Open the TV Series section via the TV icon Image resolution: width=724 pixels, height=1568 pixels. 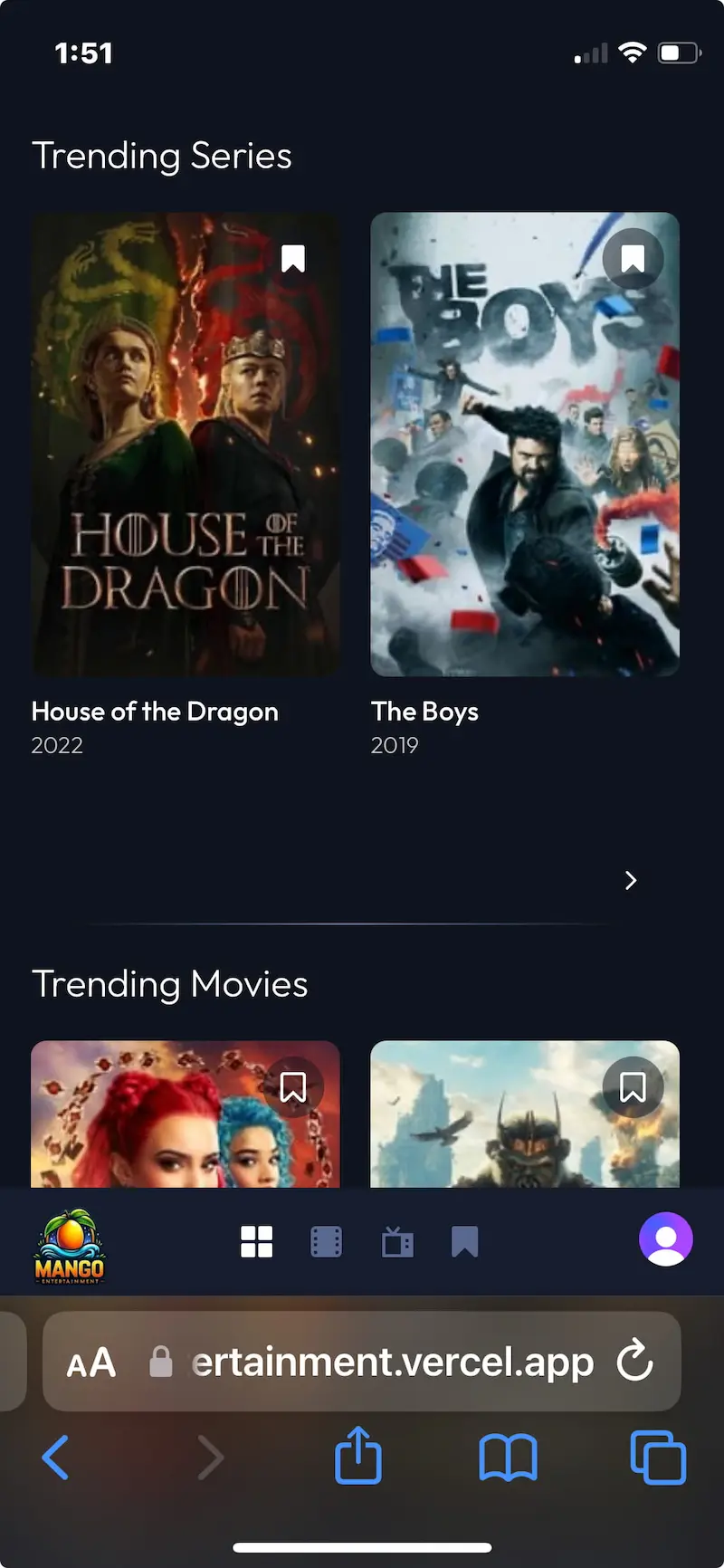pyautogui.click(x=396, y=1242)
